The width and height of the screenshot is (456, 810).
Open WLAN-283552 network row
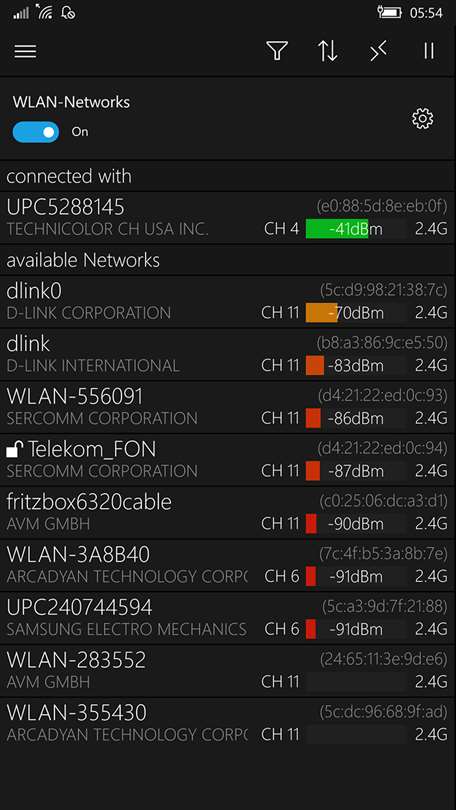pos(228,671)
